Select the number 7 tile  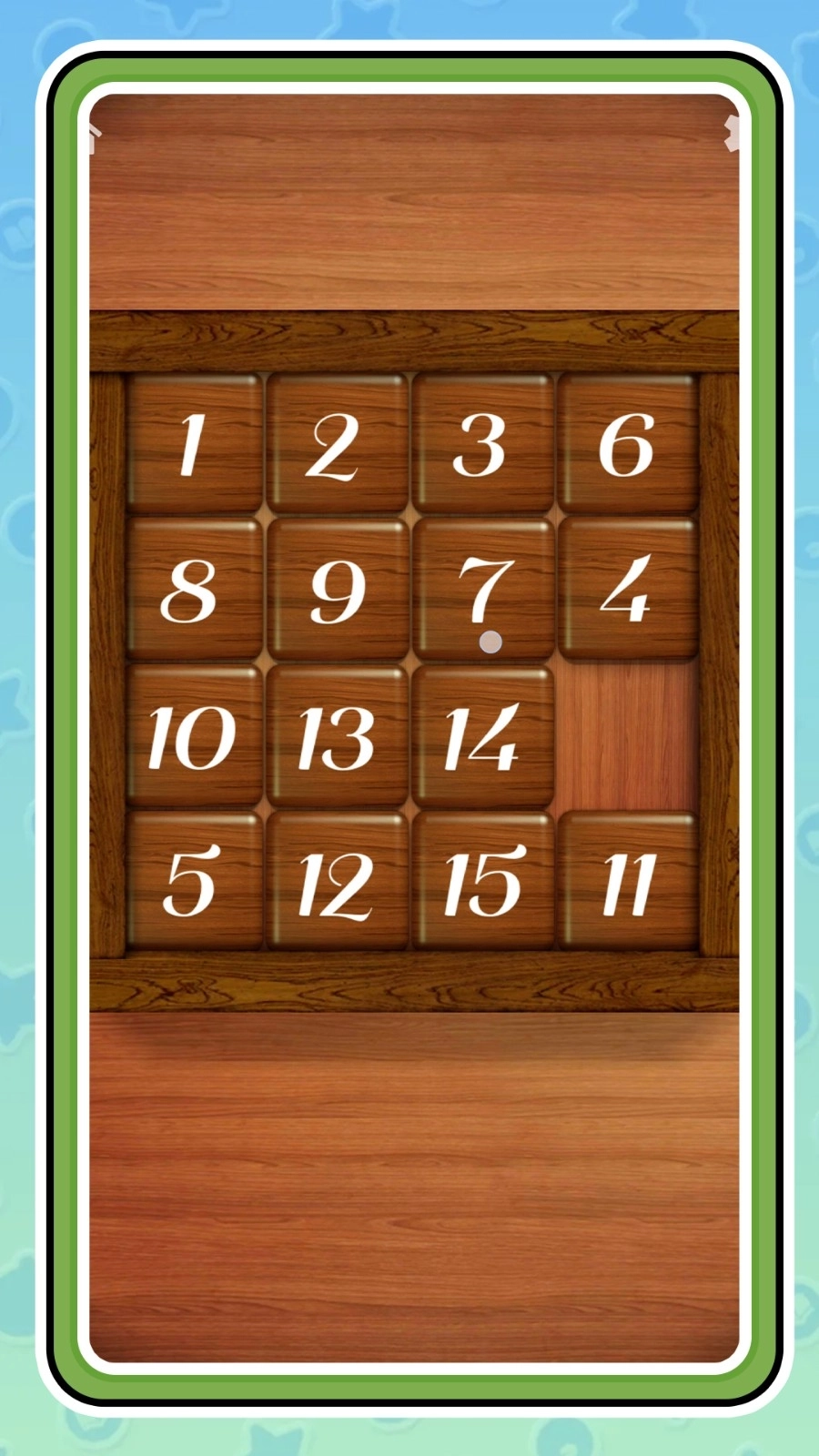(483, 589)
